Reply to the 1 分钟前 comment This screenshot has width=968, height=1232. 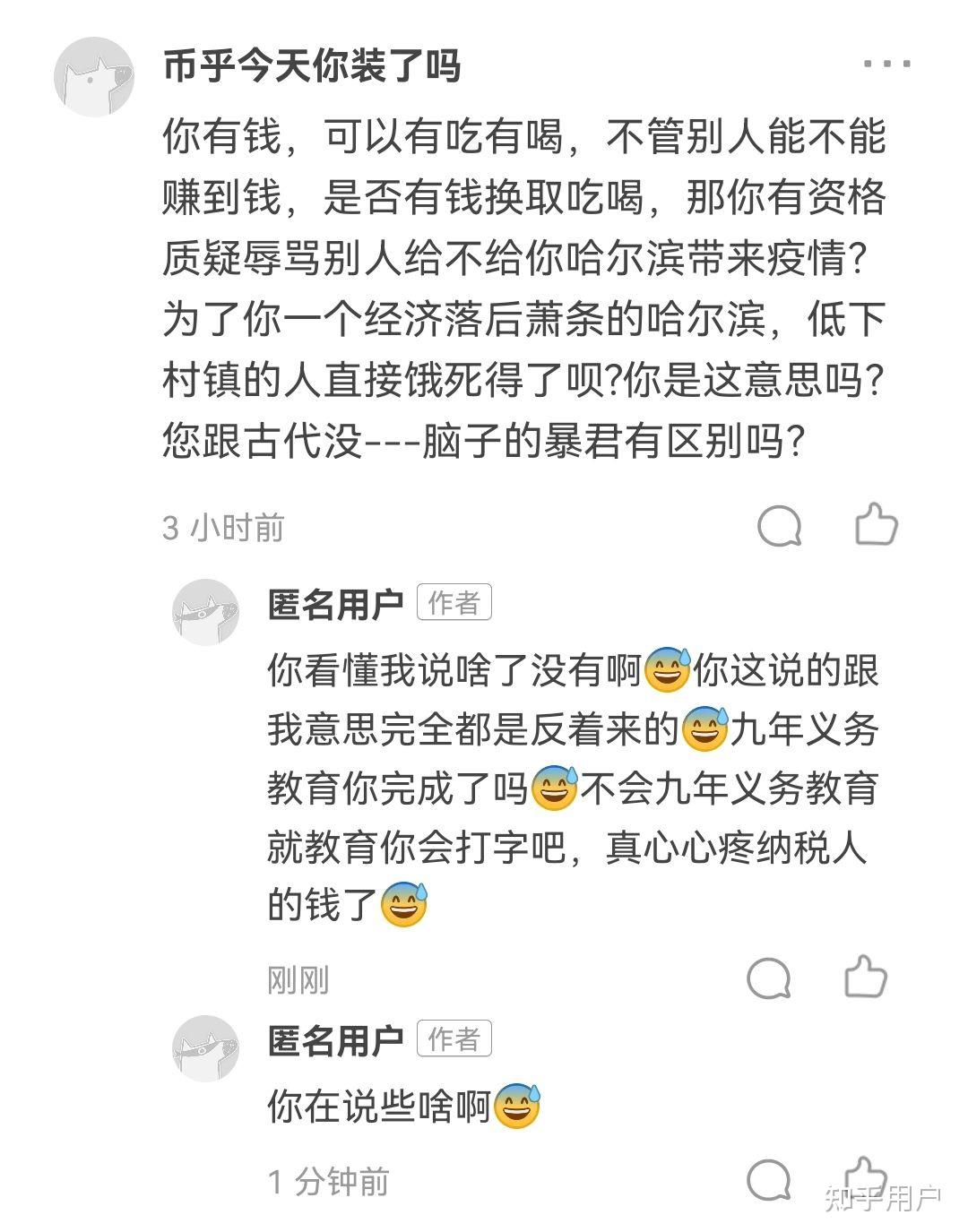pos(768,1180)
